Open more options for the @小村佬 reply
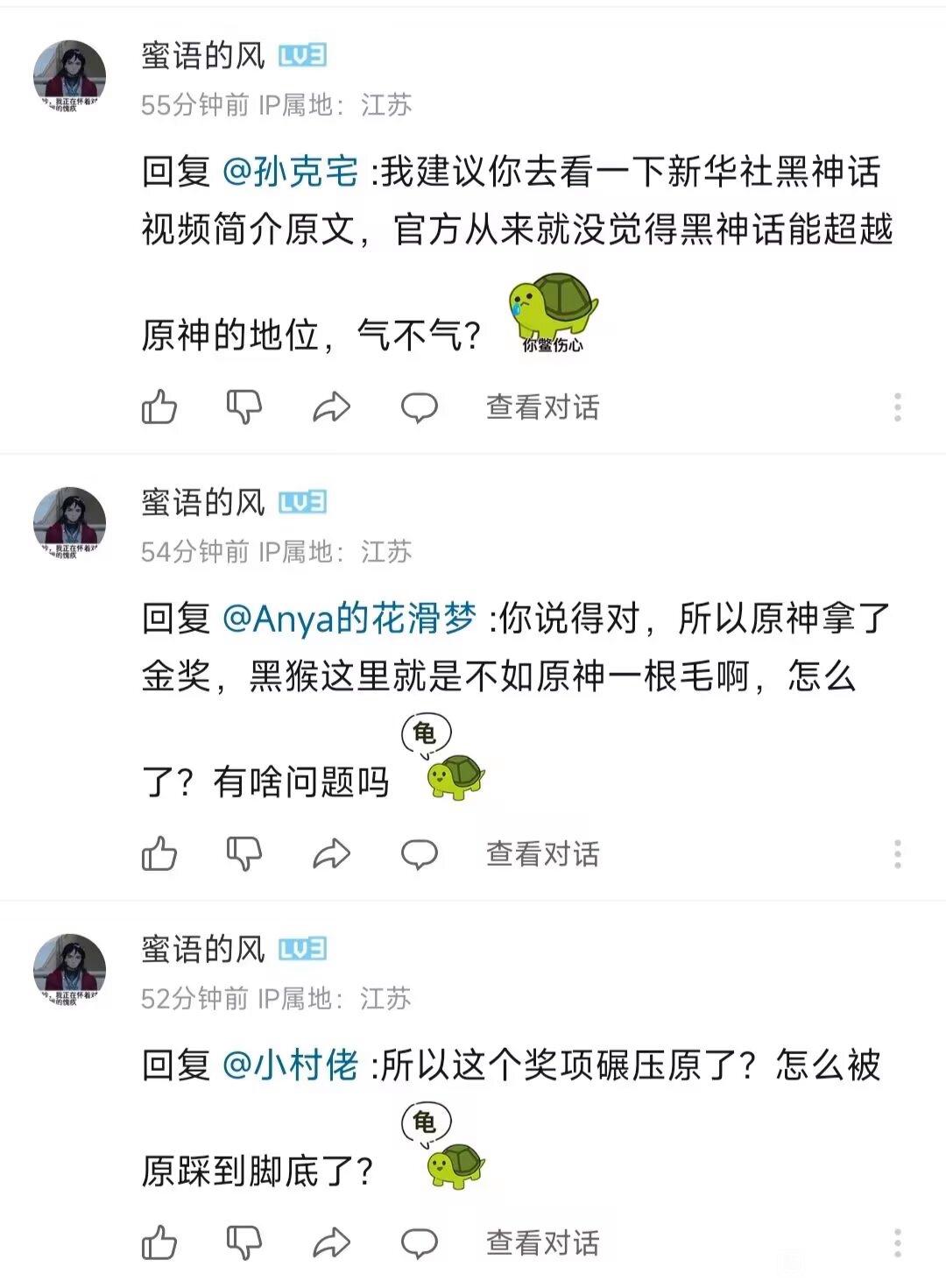Viewport: 946px width, 1288px height. pos(898,1242)
